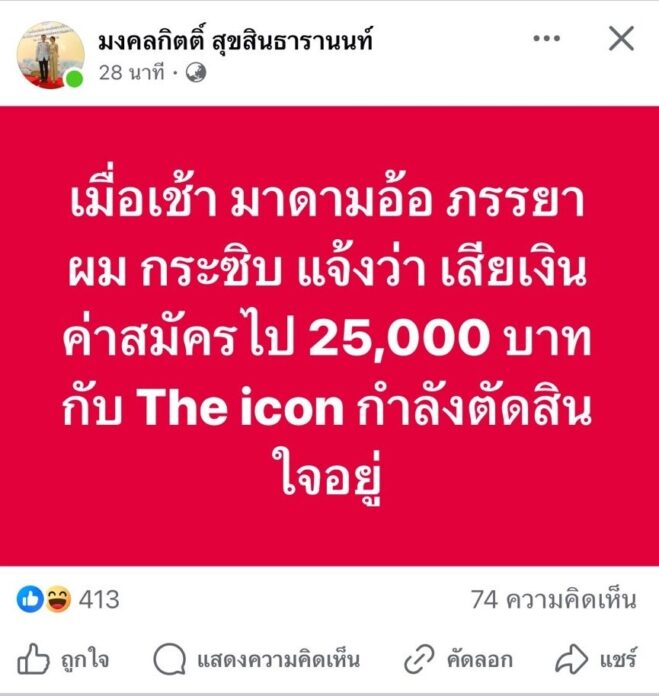Share the post using แชร์

point(596,660)
